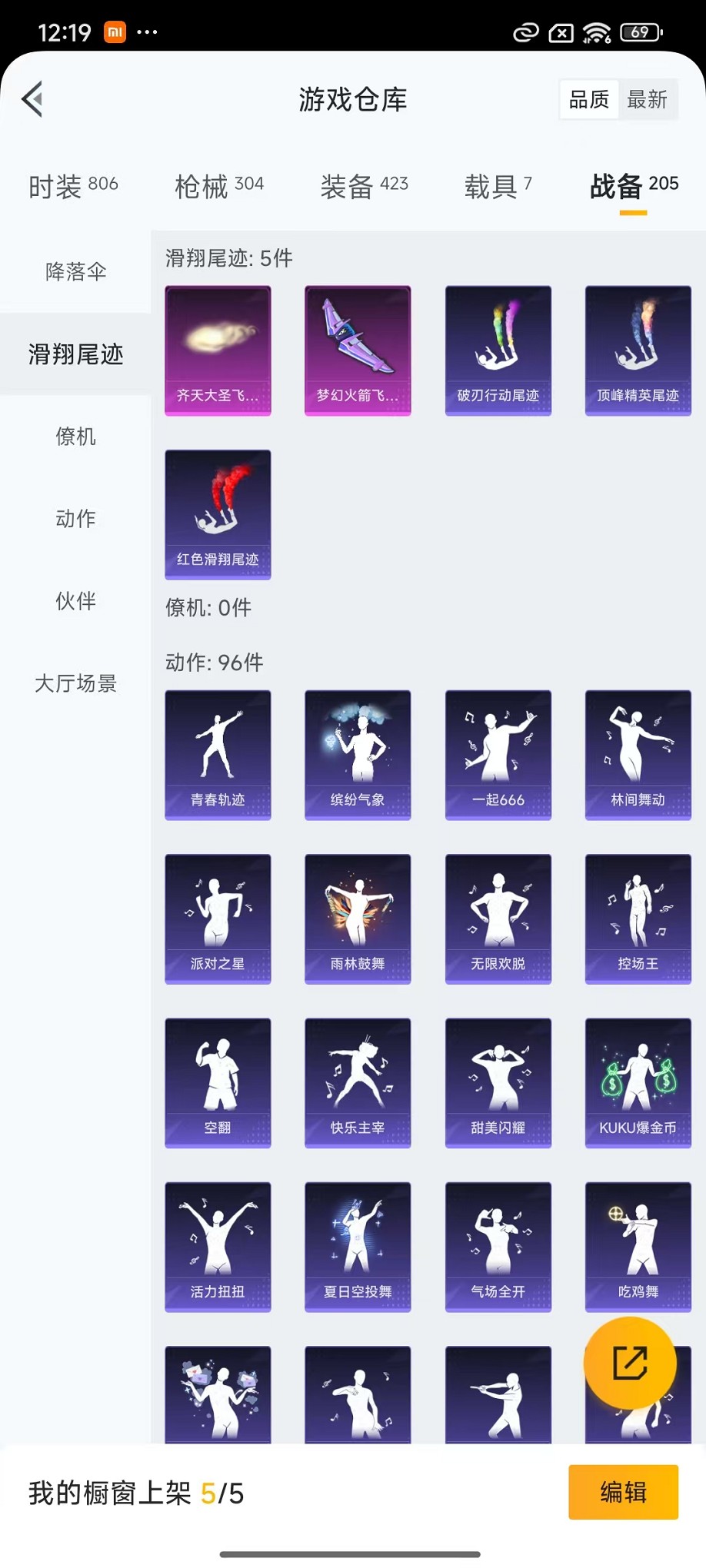
Task: View the 梦幻火箭飞… item
Action: pos(358,350)
